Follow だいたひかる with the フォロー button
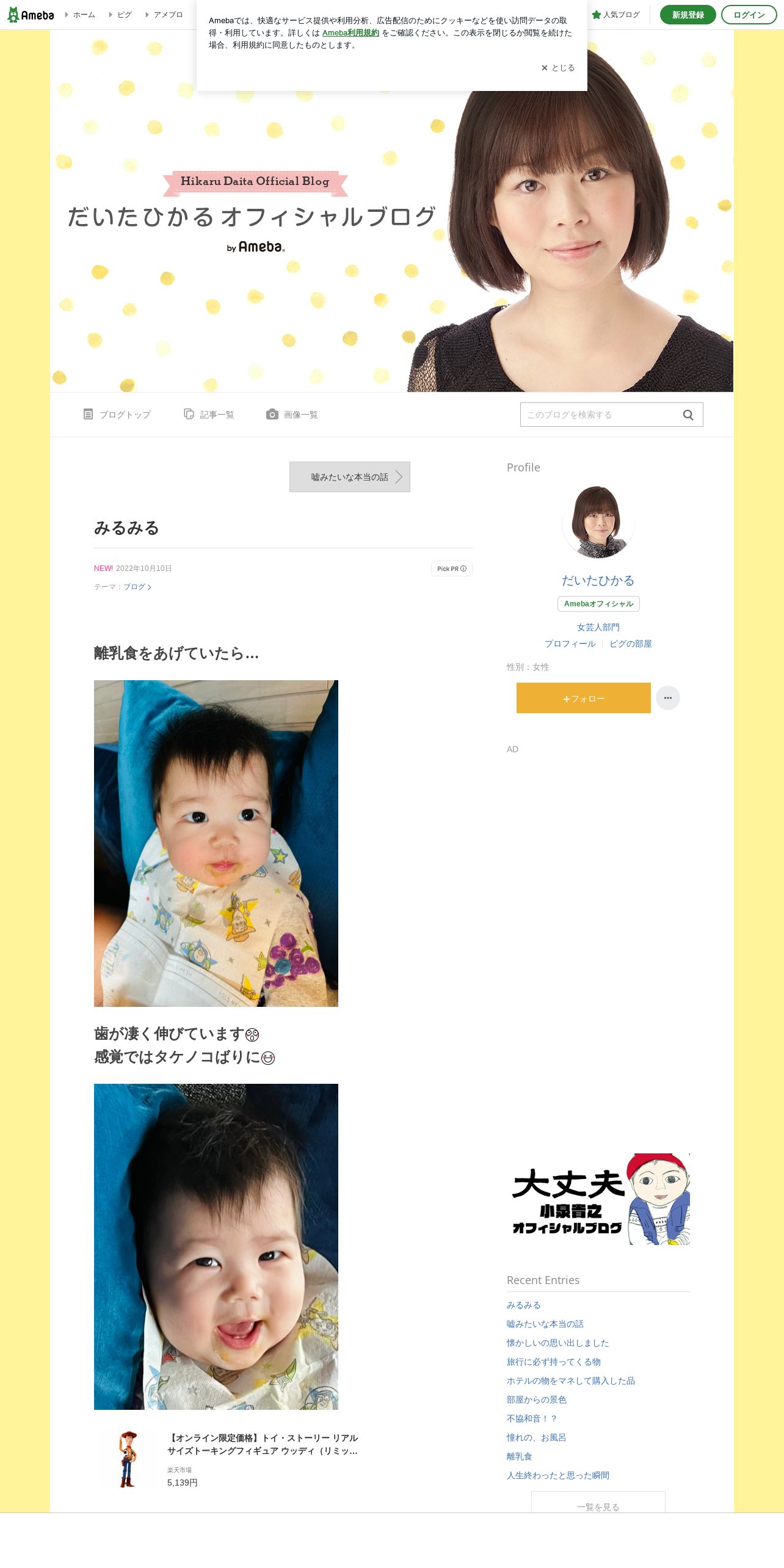Screen dimensions: 784x1568 click(x=584, y=698)
